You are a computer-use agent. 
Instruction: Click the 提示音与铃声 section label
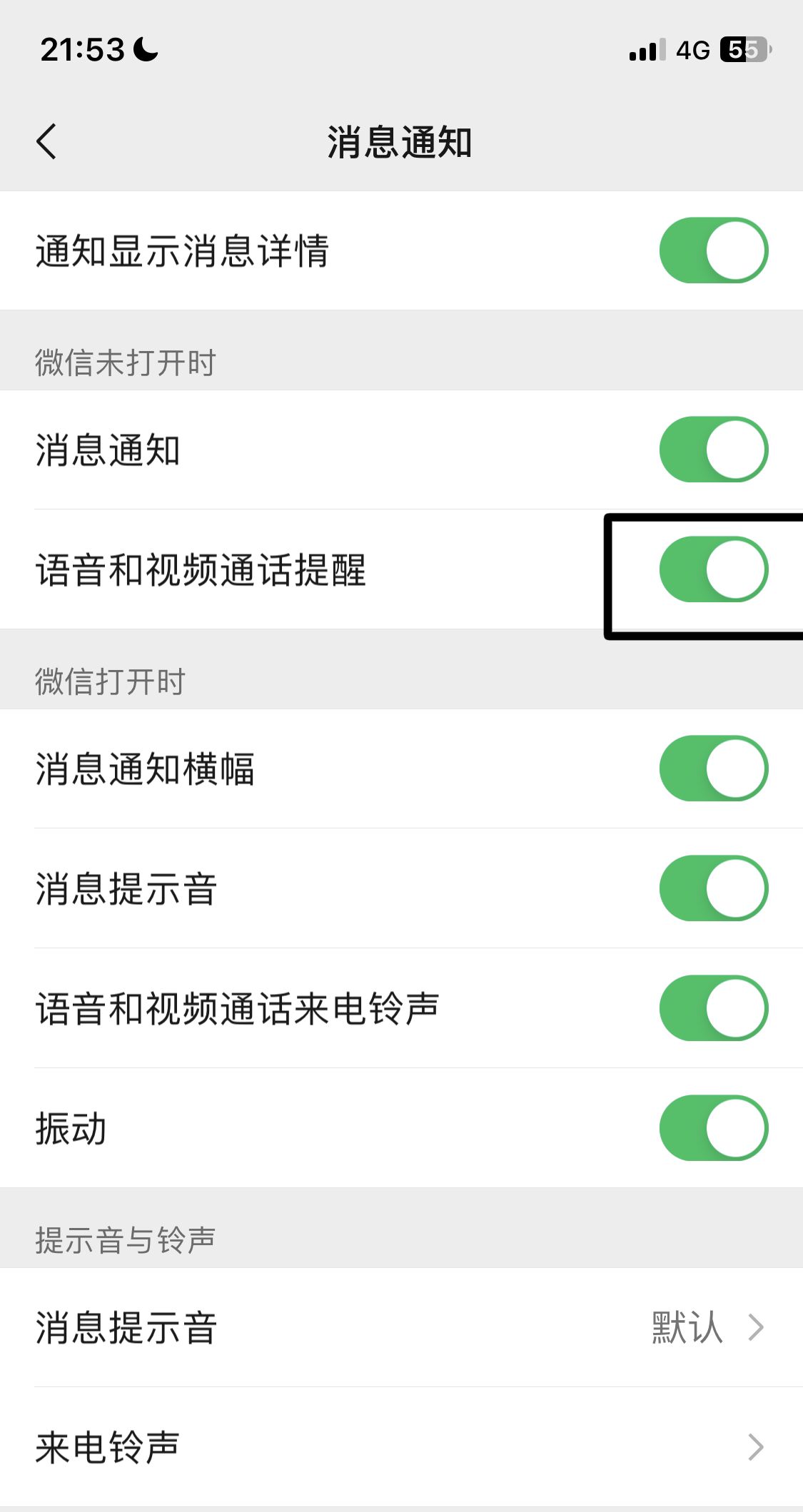[127, 1238]
